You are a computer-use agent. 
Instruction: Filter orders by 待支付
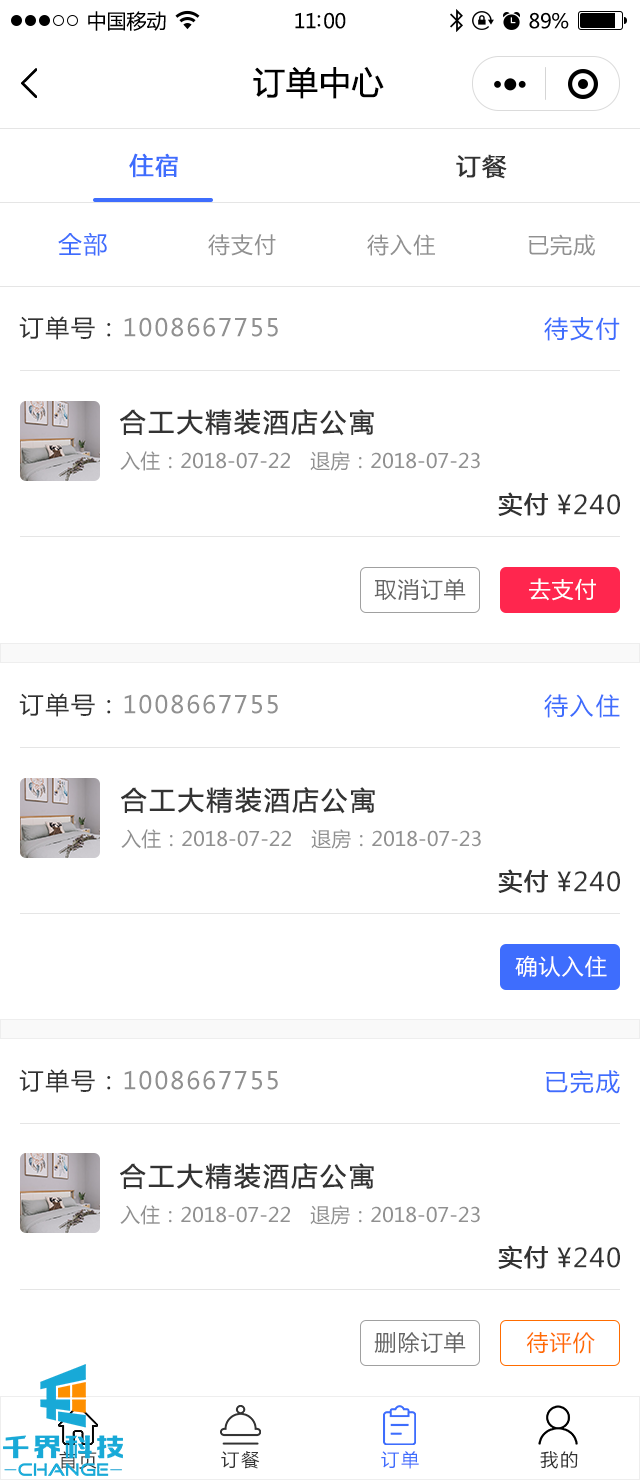click(241, 245)
